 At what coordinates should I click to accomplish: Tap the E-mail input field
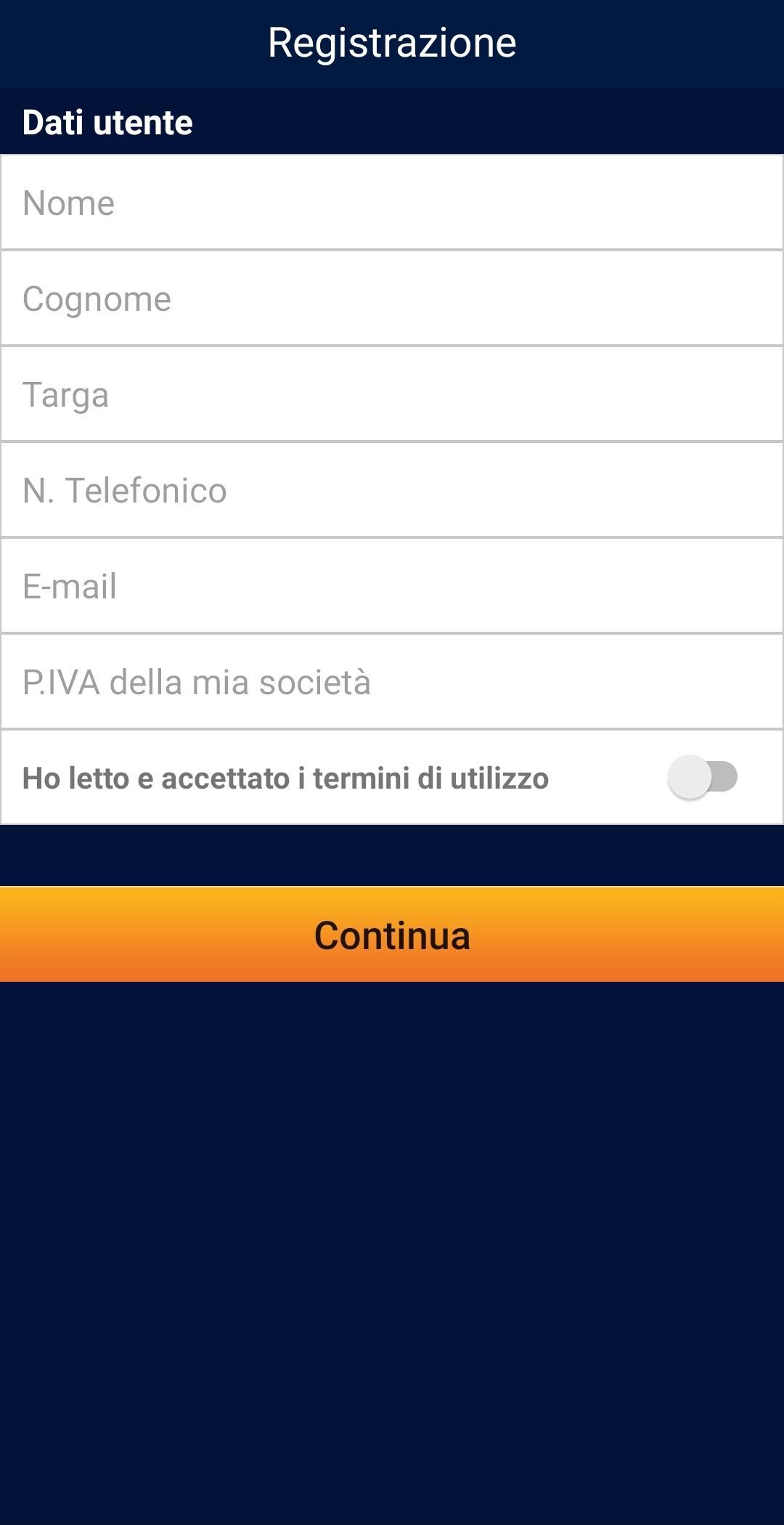coord(392,586)
